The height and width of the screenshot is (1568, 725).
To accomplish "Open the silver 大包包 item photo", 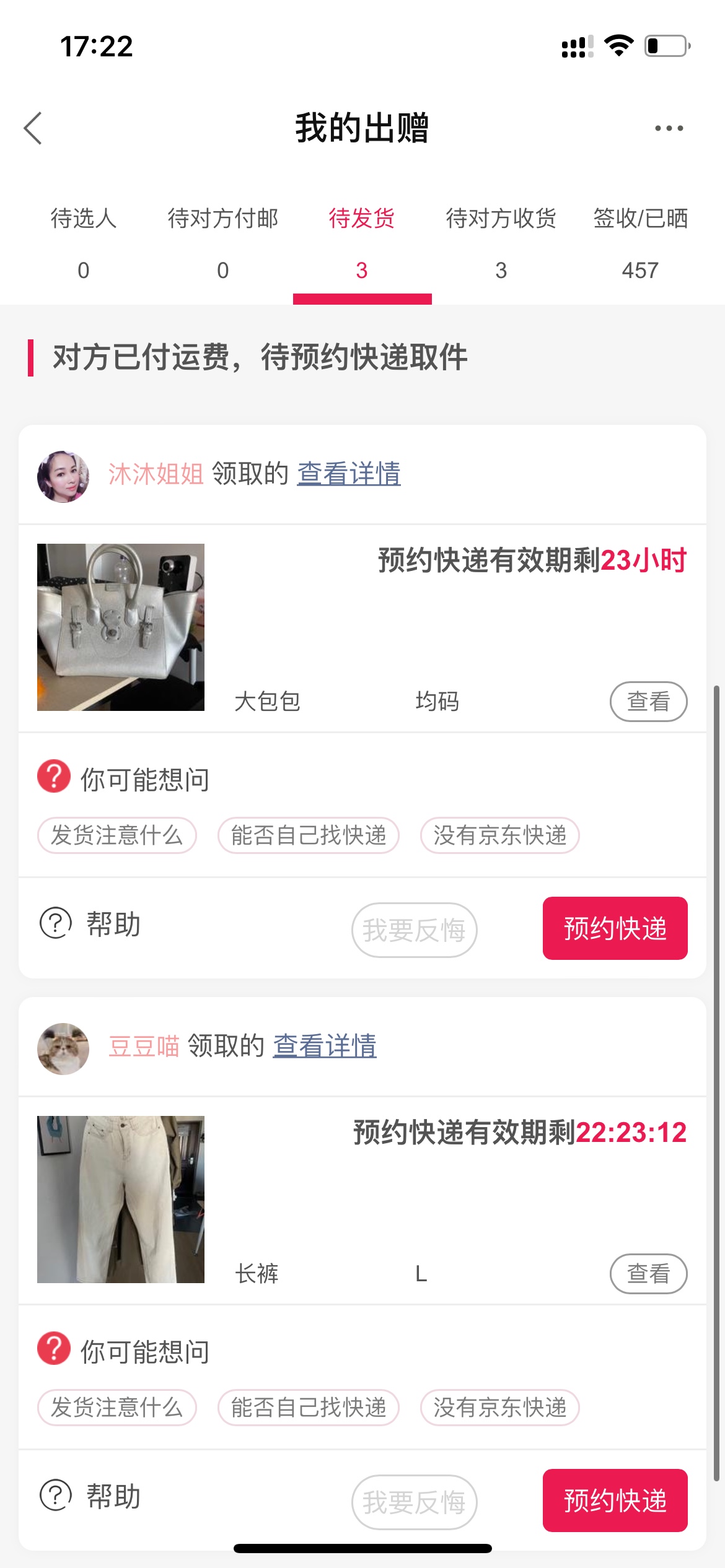I will [121, 627].
